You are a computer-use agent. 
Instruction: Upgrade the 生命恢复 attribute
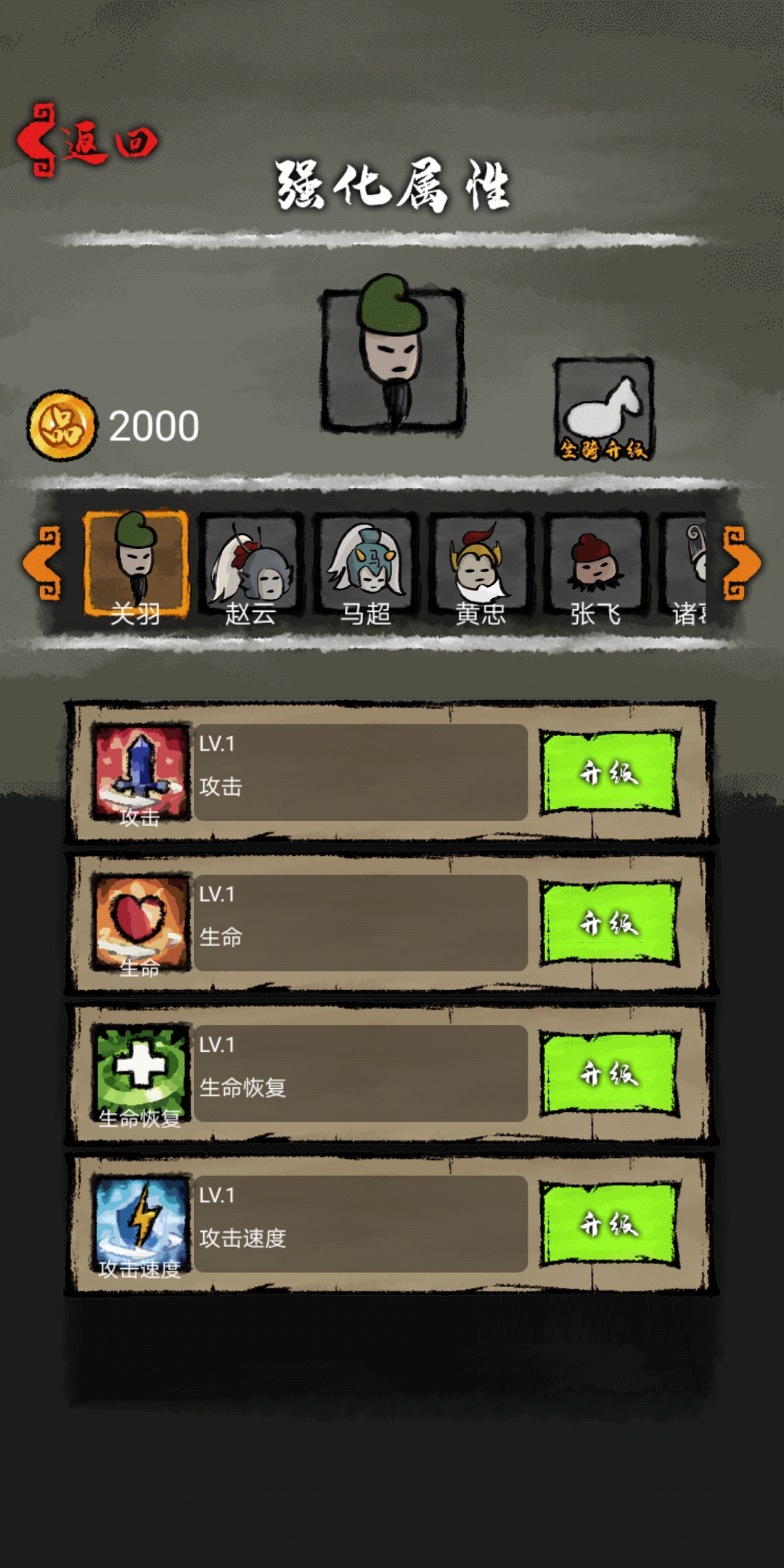[609, 1074]
